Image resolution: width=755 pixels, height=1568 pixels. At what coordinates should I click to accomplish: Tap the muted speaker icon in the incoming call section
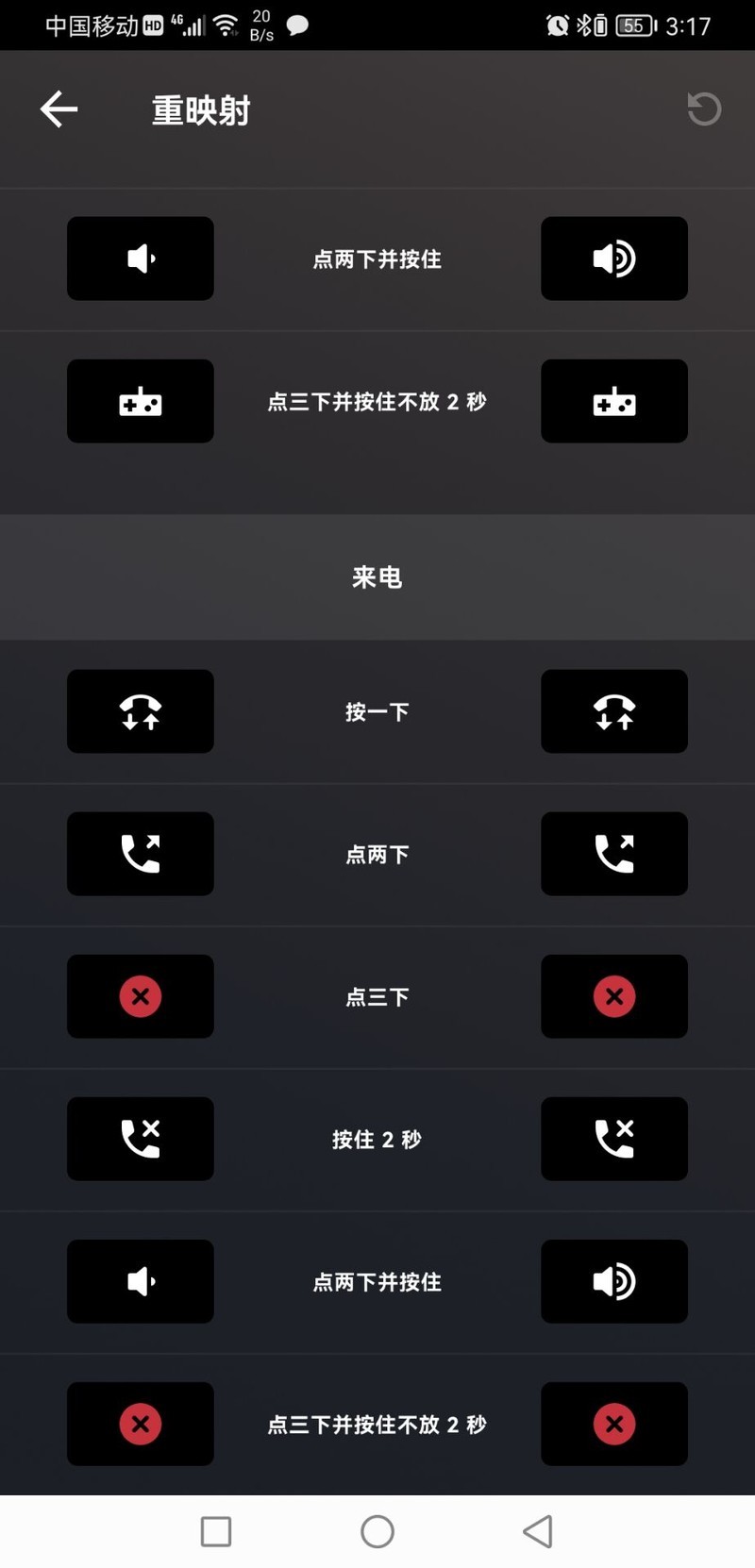(140, 1281)
